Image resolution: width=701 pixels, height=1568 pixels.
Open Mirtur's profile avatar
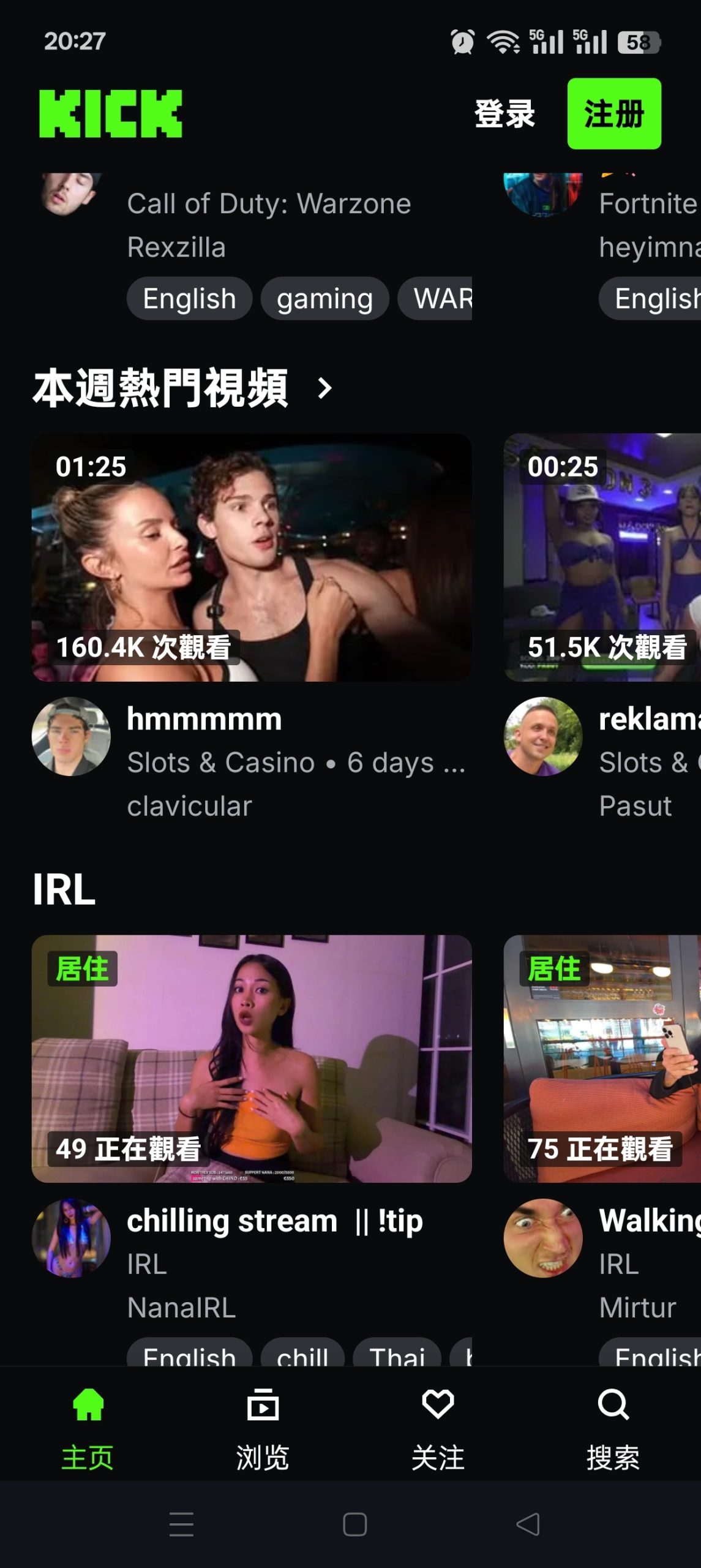point(542,1237)
